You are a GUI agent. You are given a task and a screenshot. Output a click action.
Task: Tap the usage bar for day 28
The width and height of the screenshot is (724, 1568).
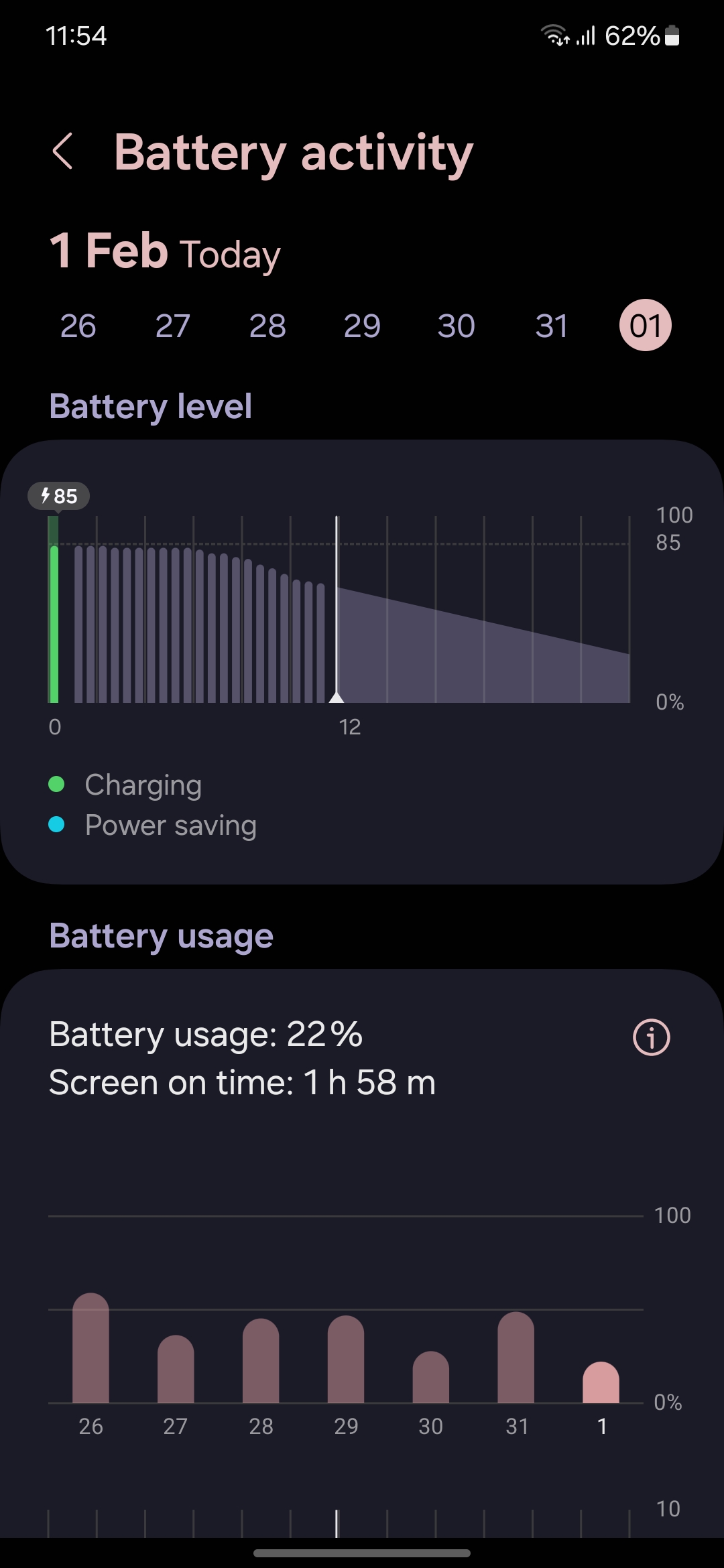coord(261,1362)
